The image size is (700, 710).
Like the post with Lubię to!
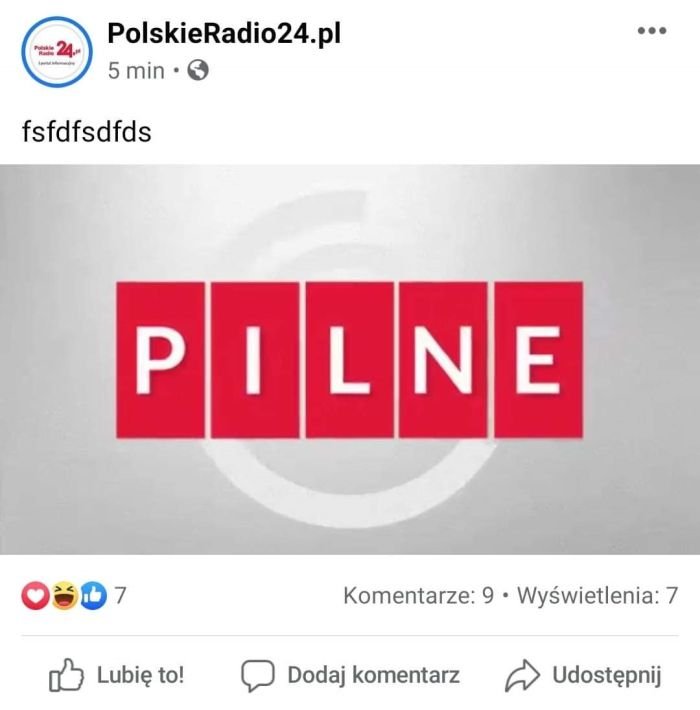pos(117,675)
